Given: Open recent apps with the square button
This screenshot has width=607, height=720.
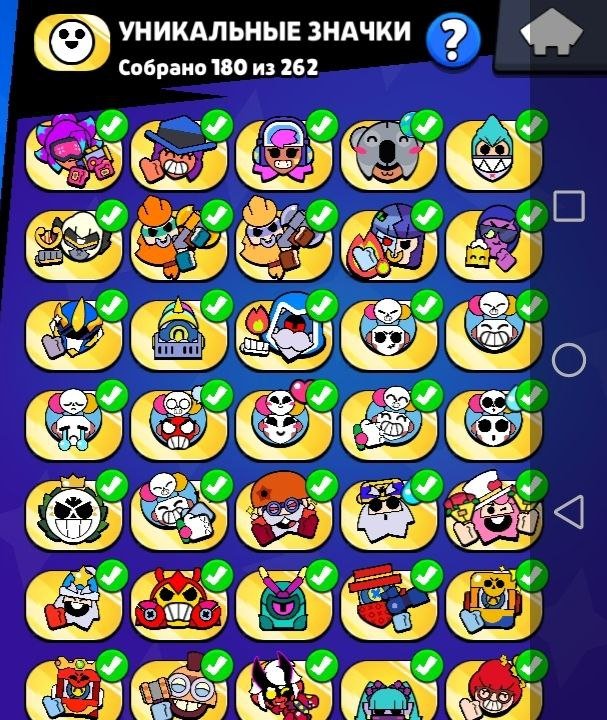Looking at the screenshot, I should point(568,206).
